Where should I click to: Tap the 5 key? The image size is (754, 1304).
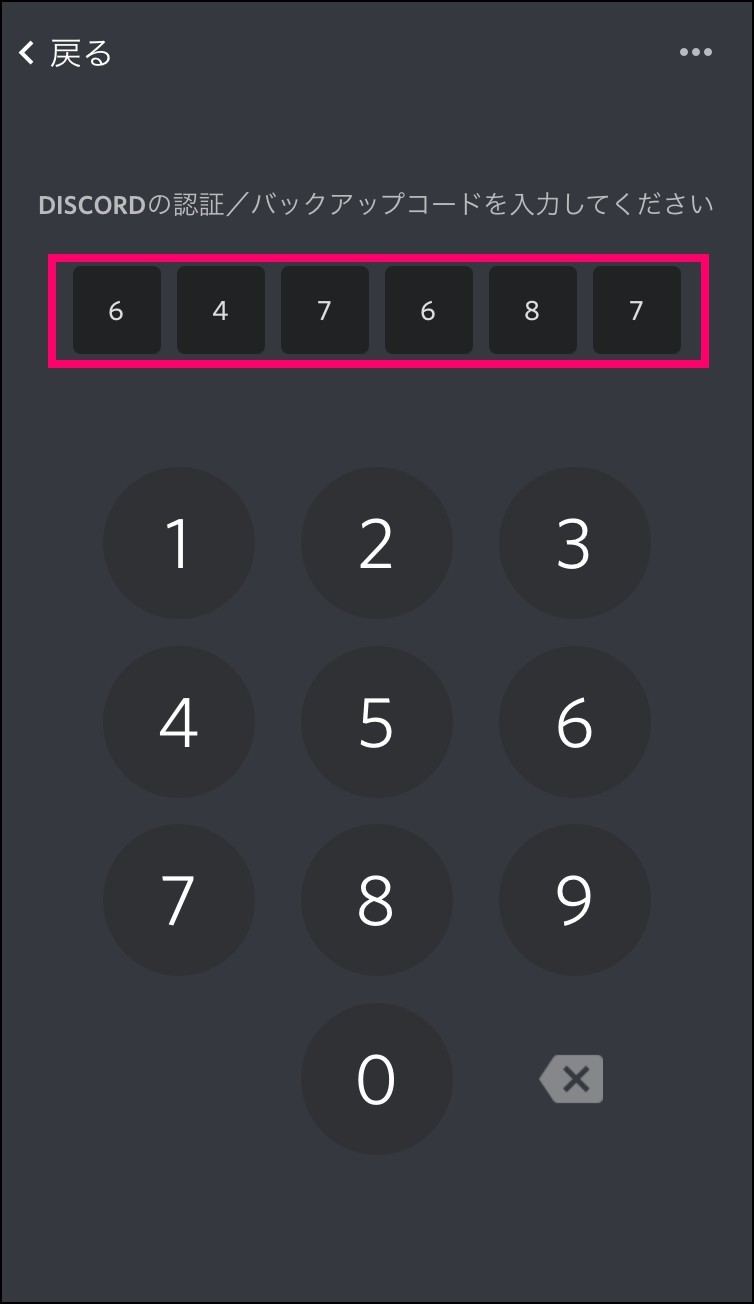point(376,722)
